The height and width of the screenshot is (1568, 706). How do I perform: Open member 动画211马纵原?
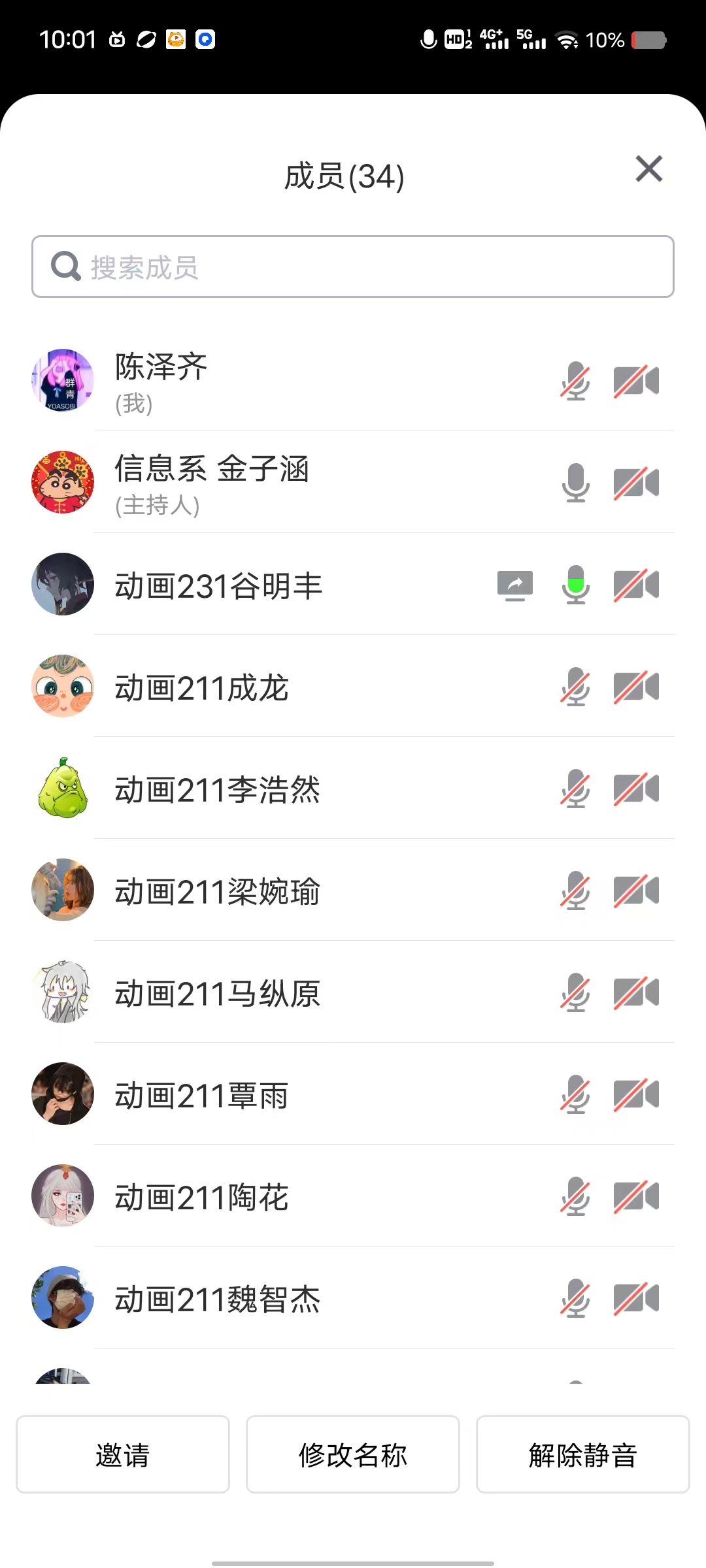(261, 993)
